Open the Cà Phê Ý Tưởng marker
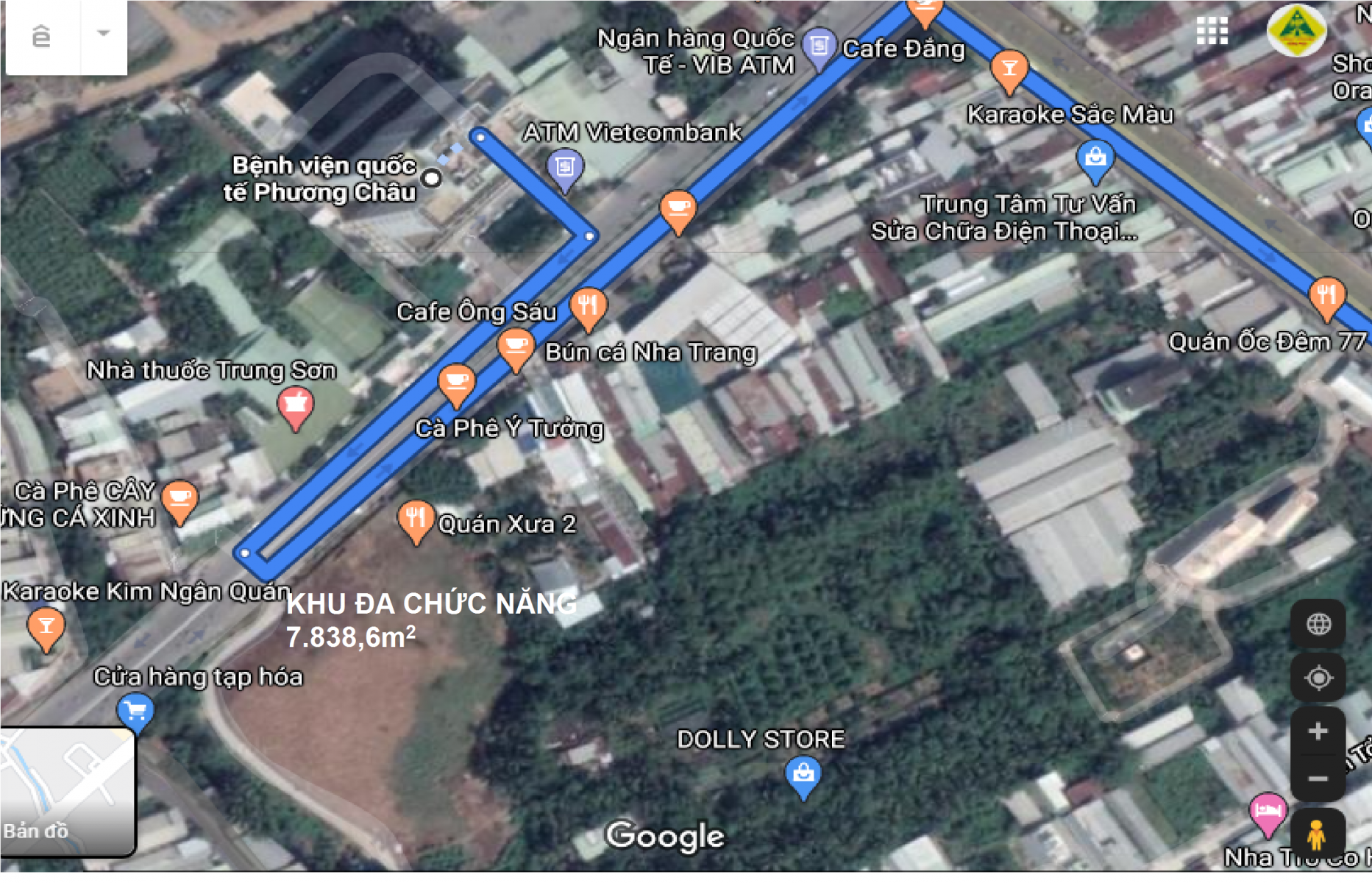 456,383
